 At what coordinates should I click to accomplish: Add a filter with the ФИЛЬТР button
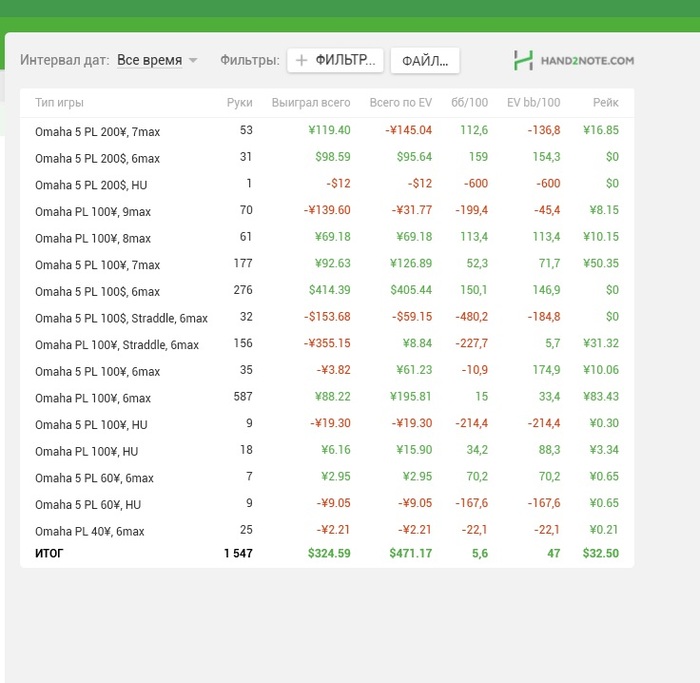tap(335, 60)
